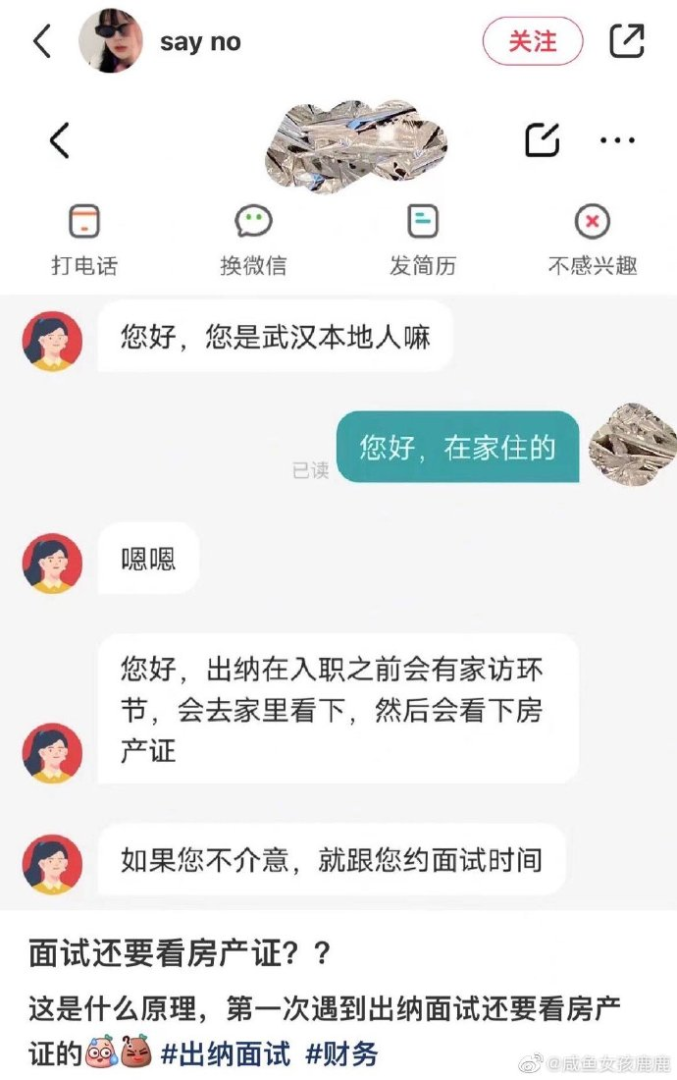
Task: Follow the author with 关注
Action: [532, 42]
